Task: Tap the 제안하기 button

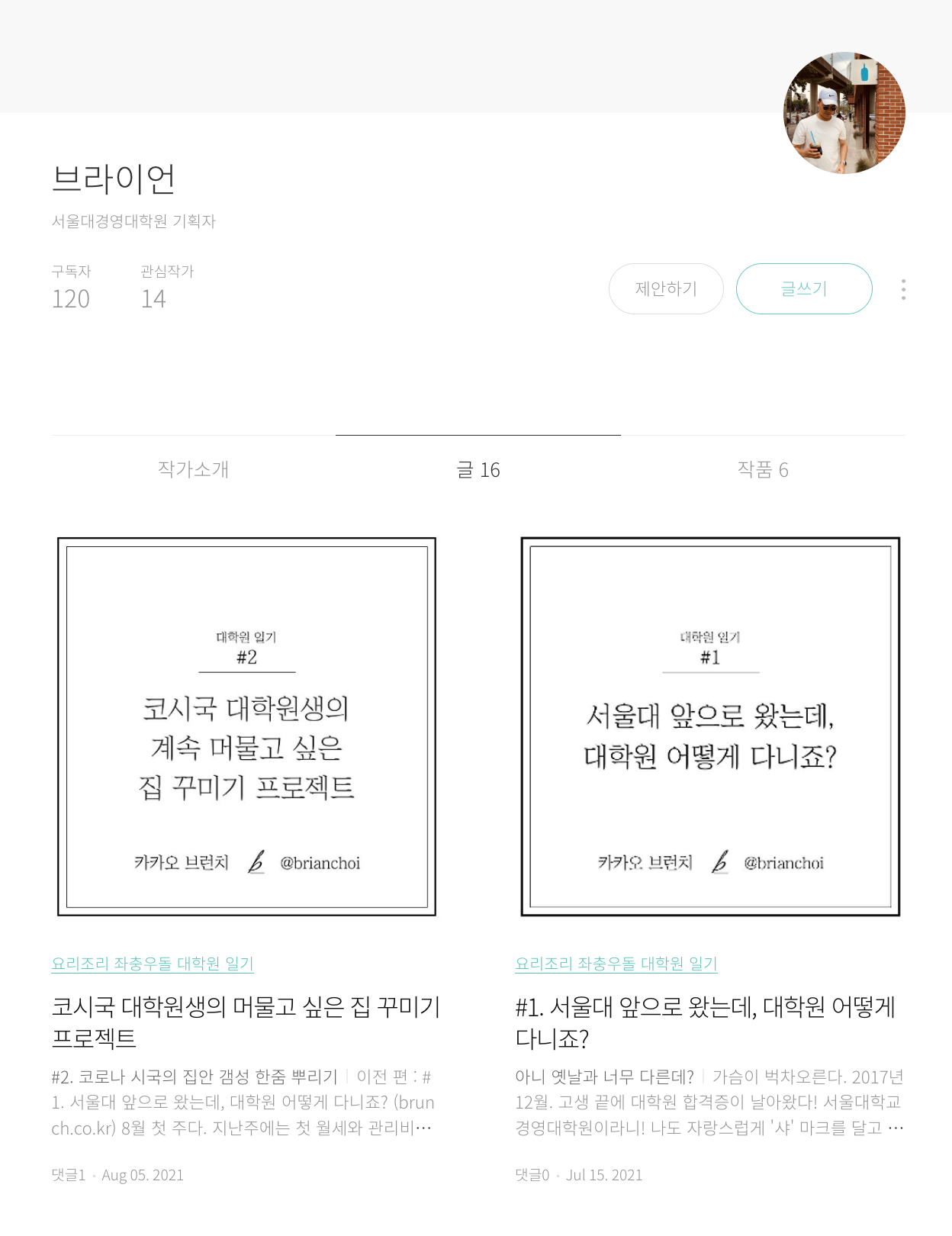Action: (665, 288)
